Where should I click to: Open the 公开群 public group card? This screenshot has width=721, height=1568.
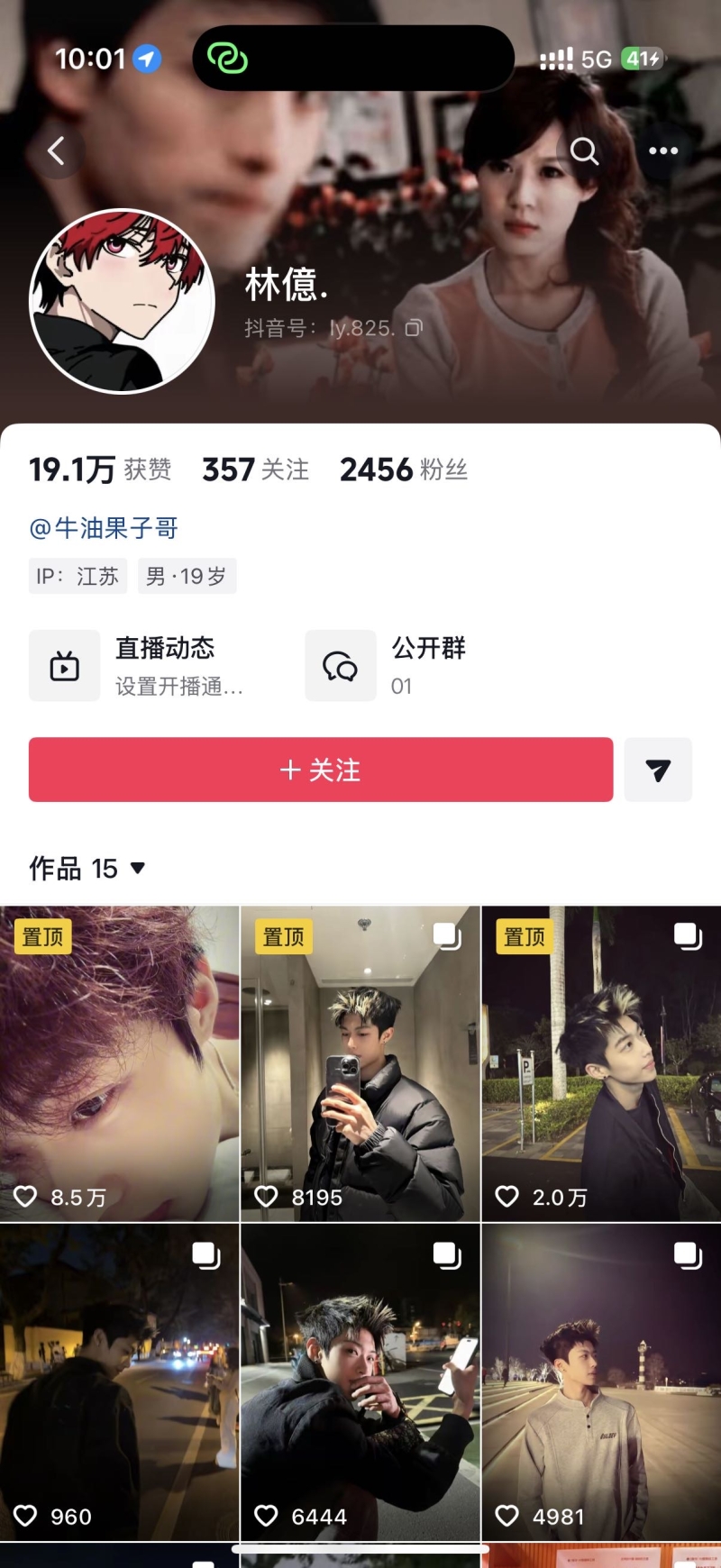click(x=397, y=666)
